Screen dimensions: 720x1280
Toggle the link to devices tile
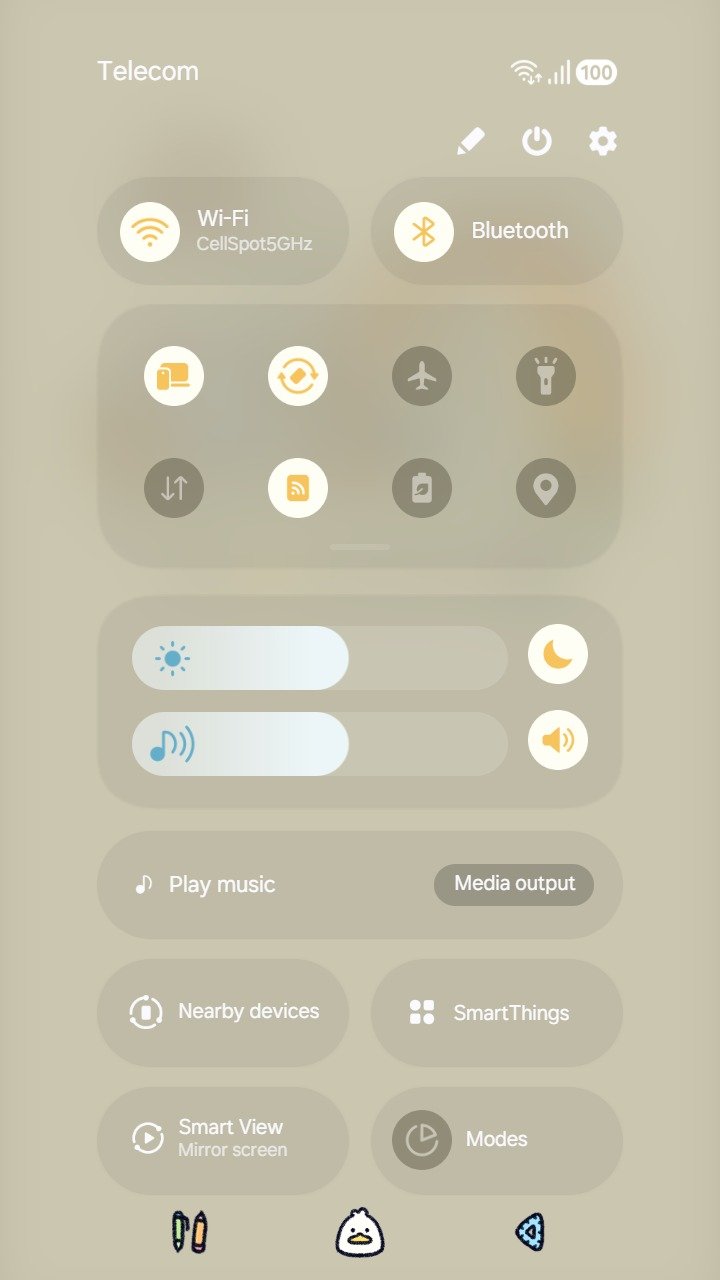pyautogui.click(x=174, y=377)
